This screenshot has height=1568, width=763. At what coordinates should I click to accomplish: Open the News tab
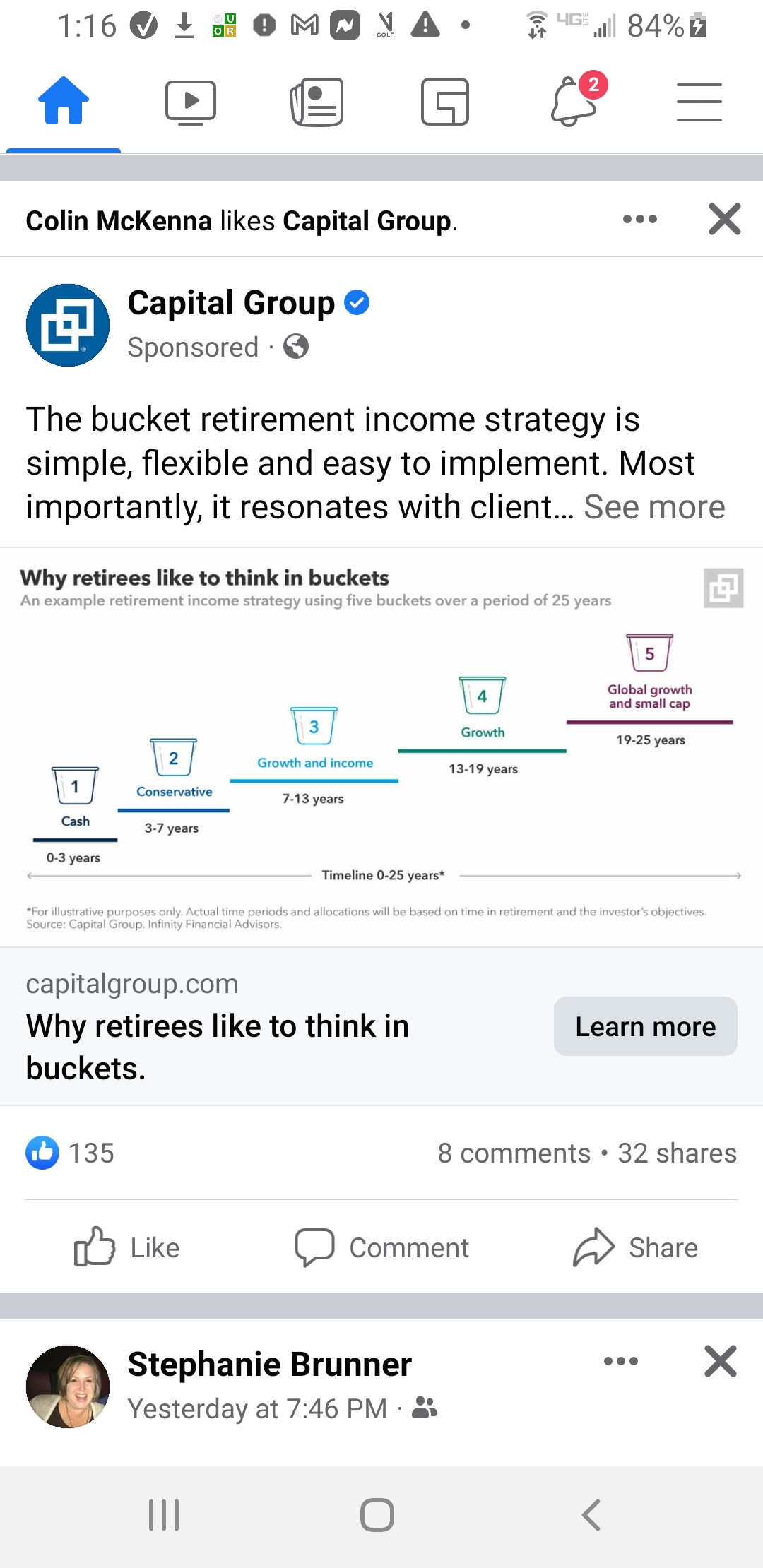317,102
